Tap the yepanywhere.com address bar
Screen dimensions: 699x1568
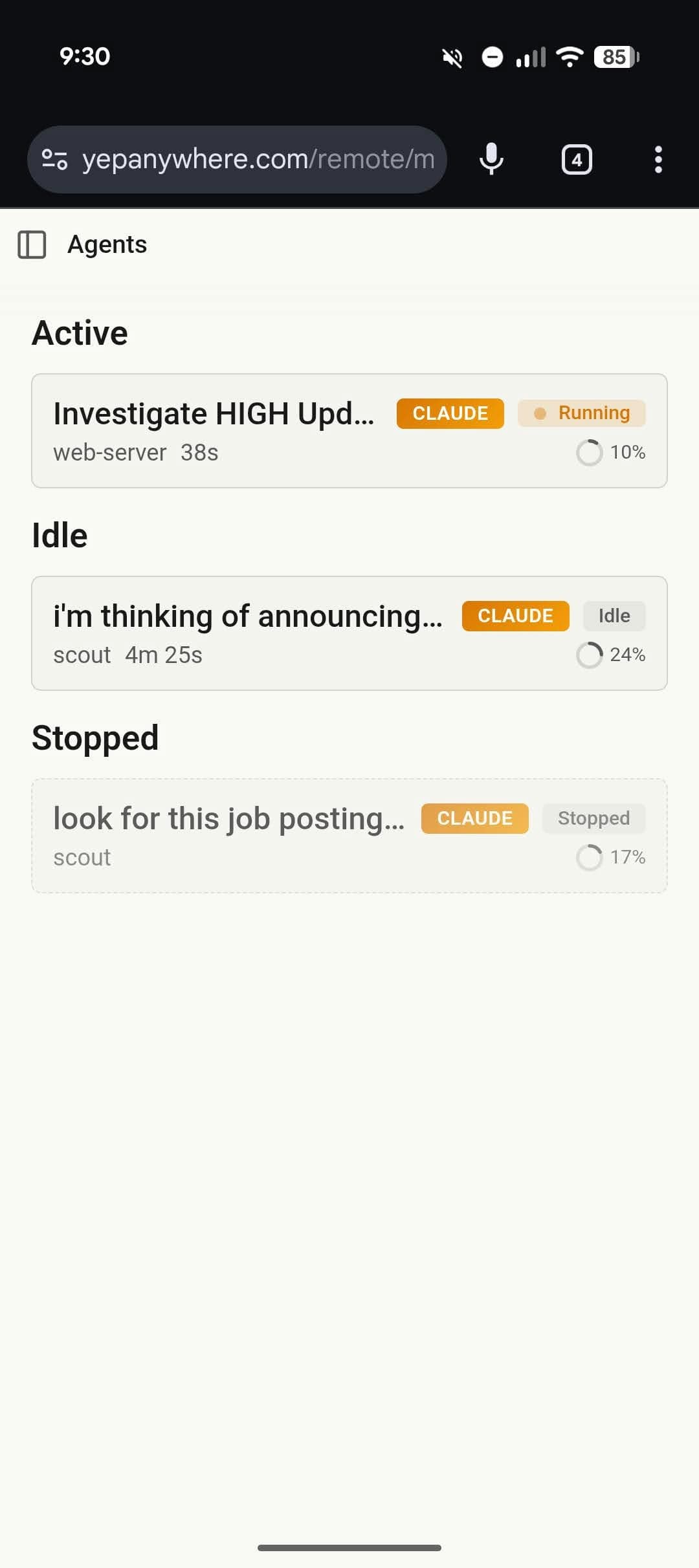pyautogui.click(x=259, y=159)
